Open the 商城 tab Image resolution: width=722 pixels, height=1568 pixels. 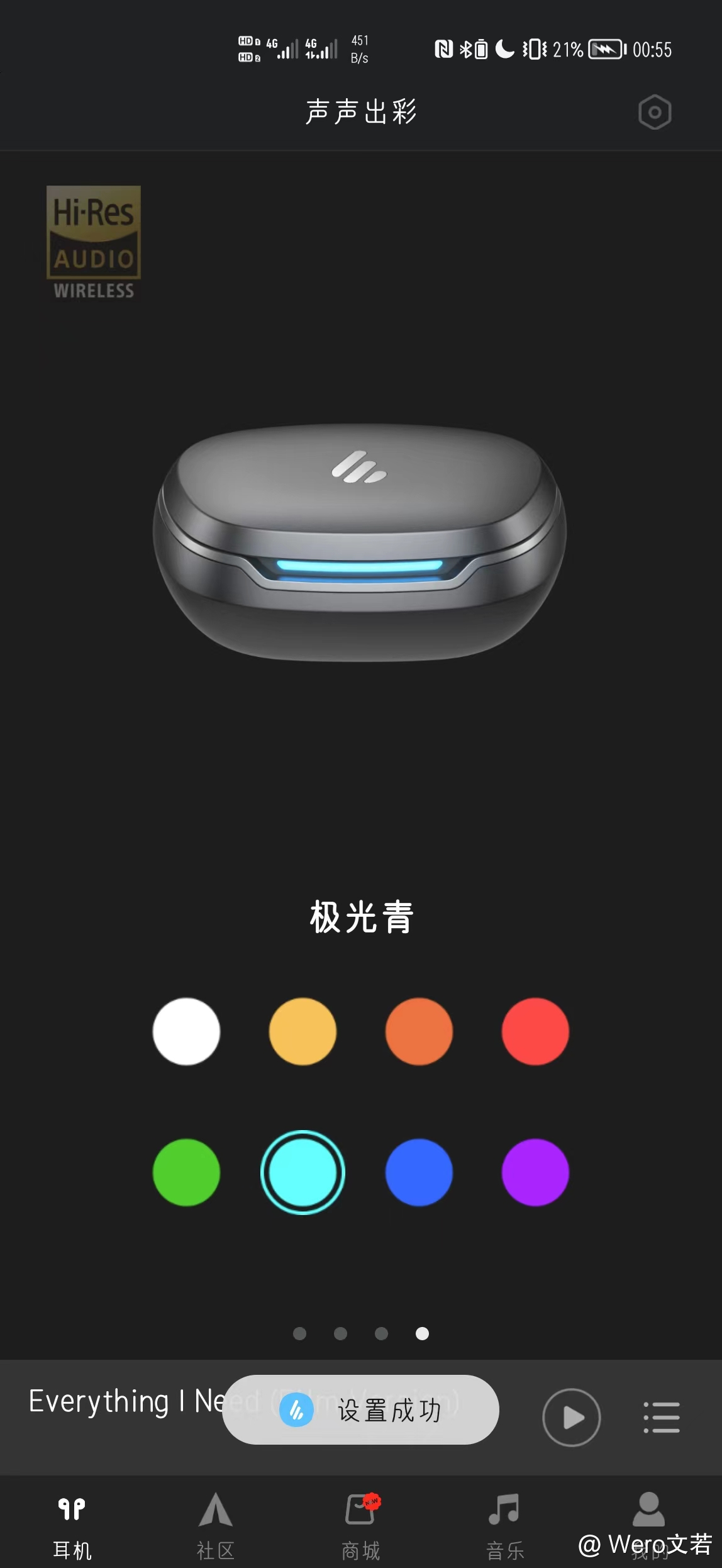click(361, 1523)
